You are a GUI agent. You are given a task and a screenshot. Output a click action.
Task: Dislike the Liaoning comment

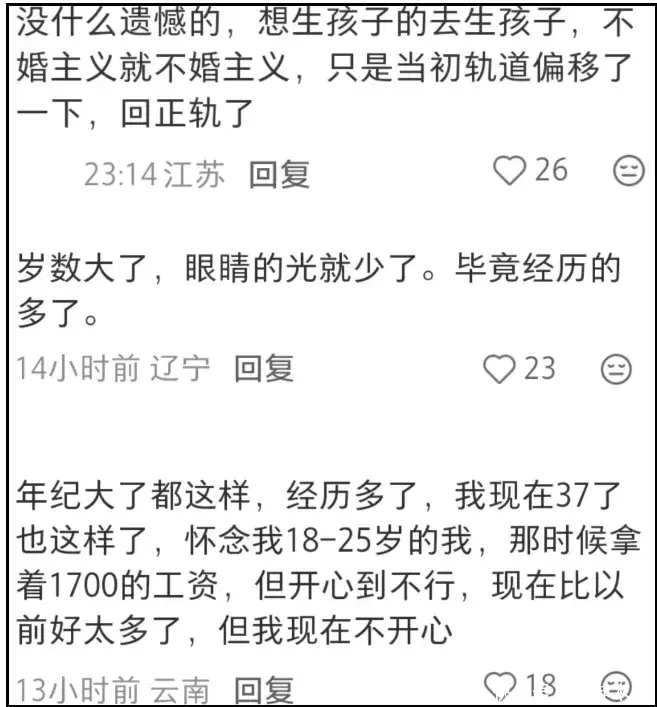pos(616,370)
